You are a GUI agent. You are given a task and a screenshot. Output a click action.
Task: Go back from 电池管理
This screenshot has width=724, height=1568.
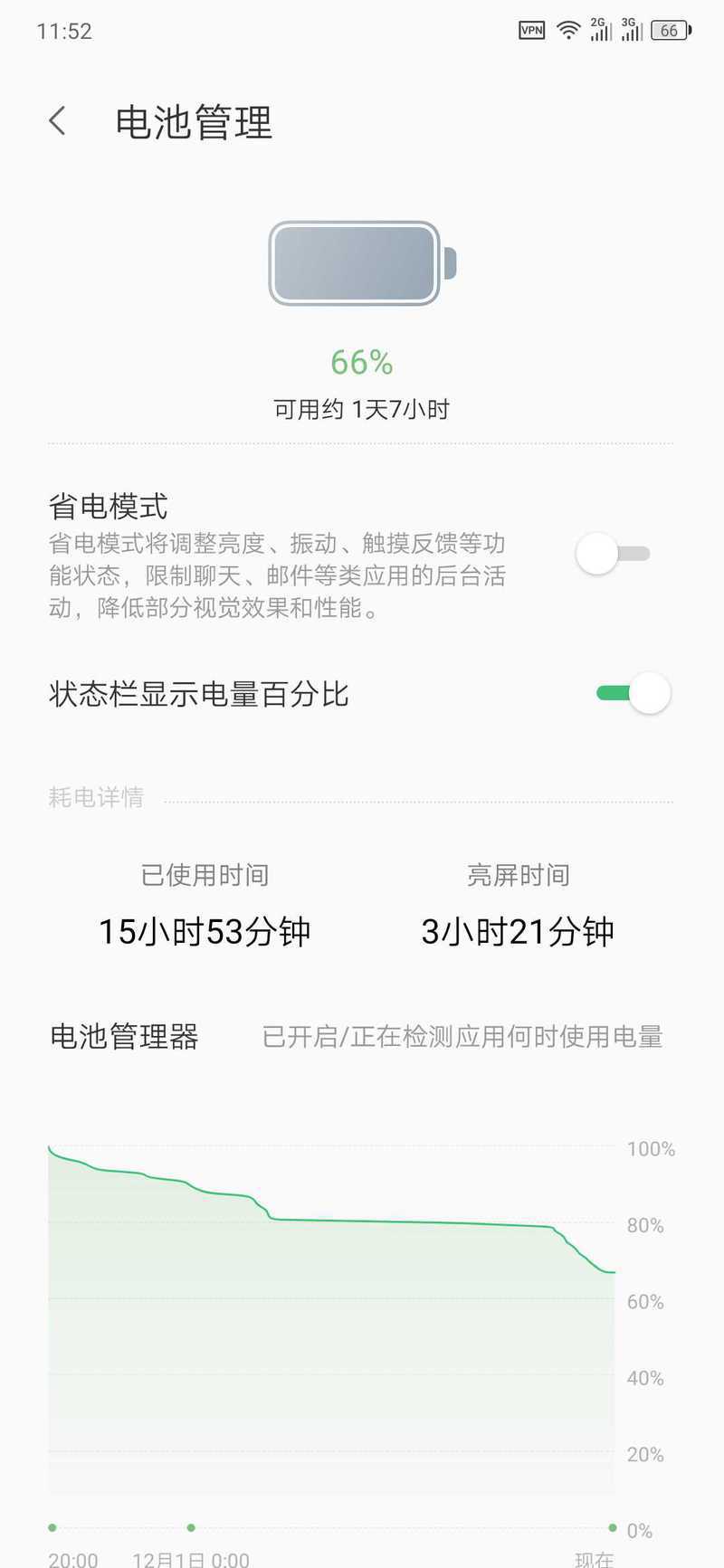coord(58,121)
